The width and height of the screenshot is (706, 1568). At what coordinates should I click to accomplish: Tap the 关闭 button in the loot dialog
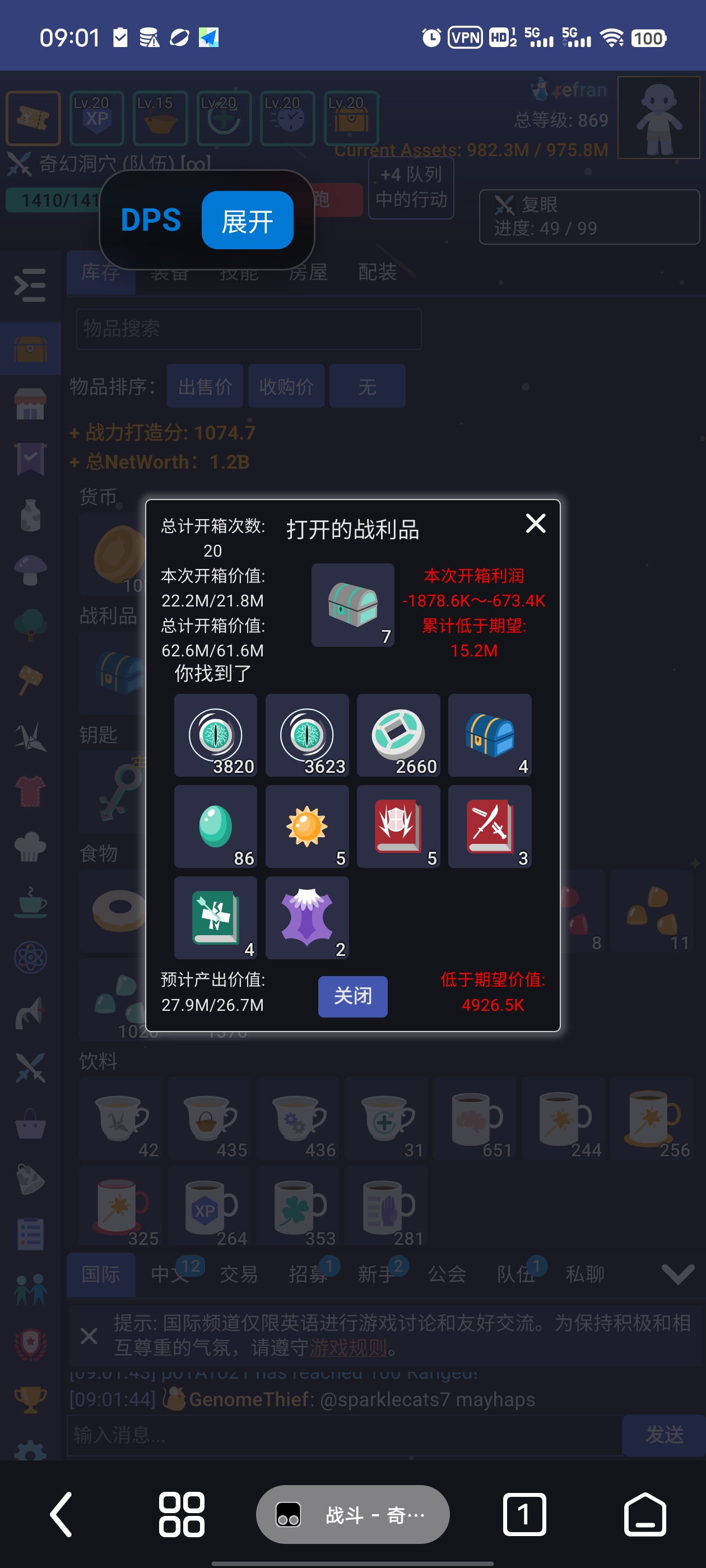tap(352, 996)
